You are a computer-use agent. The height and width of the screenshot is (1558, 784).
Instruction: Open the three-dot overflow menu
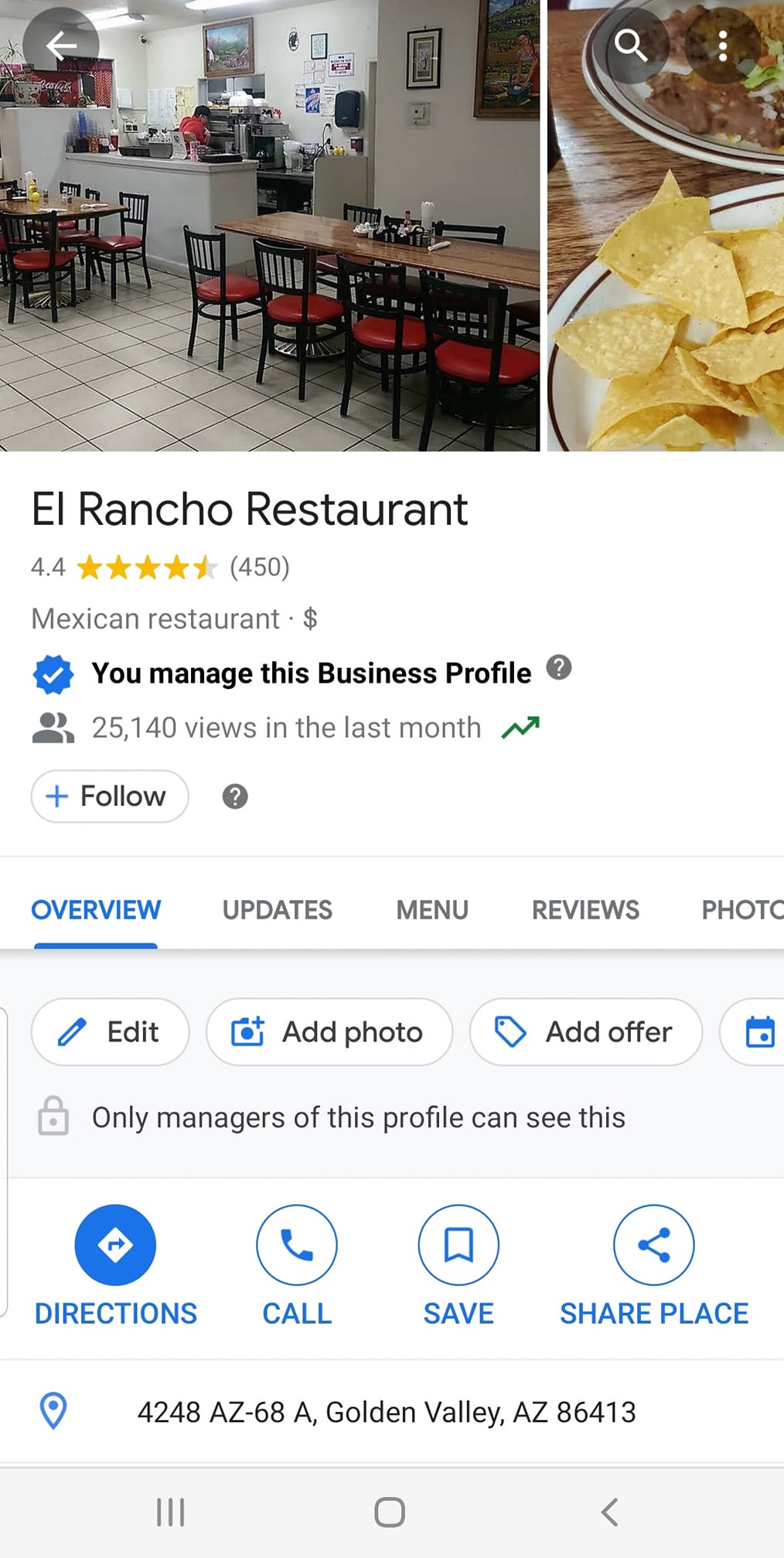coord(722,46)
